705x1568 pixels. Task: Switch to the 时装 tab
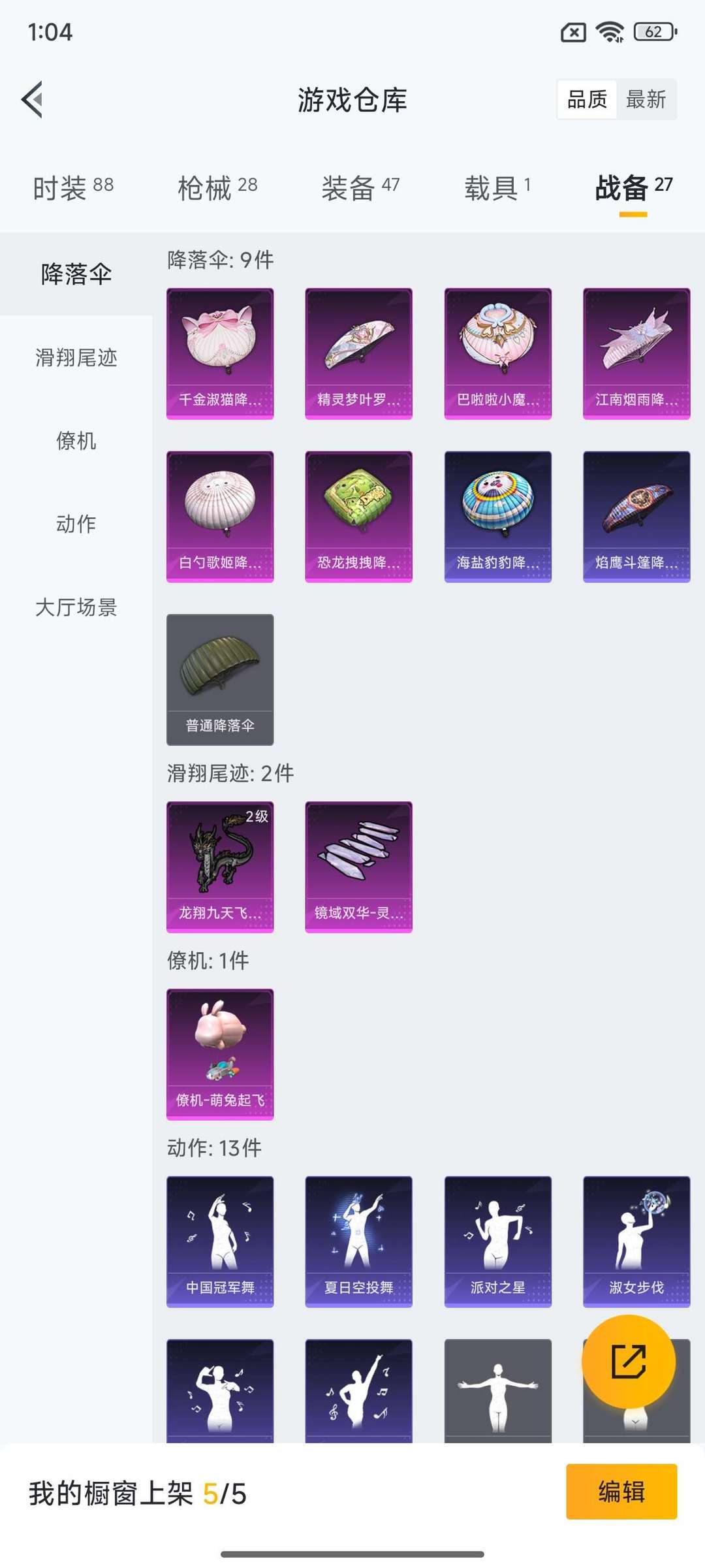[73, 188]
